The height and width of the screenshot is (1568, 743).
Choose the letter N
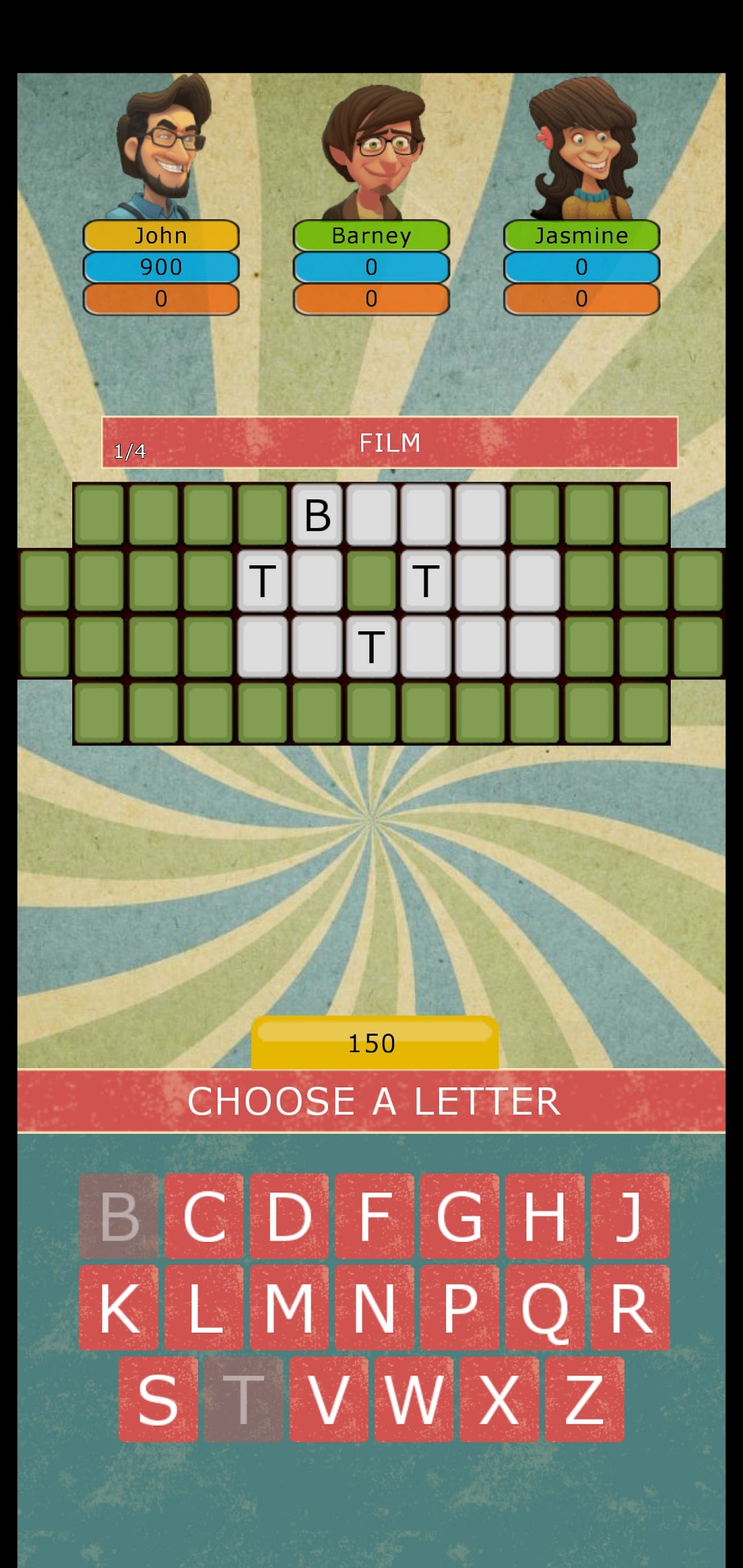point(375,1307)
